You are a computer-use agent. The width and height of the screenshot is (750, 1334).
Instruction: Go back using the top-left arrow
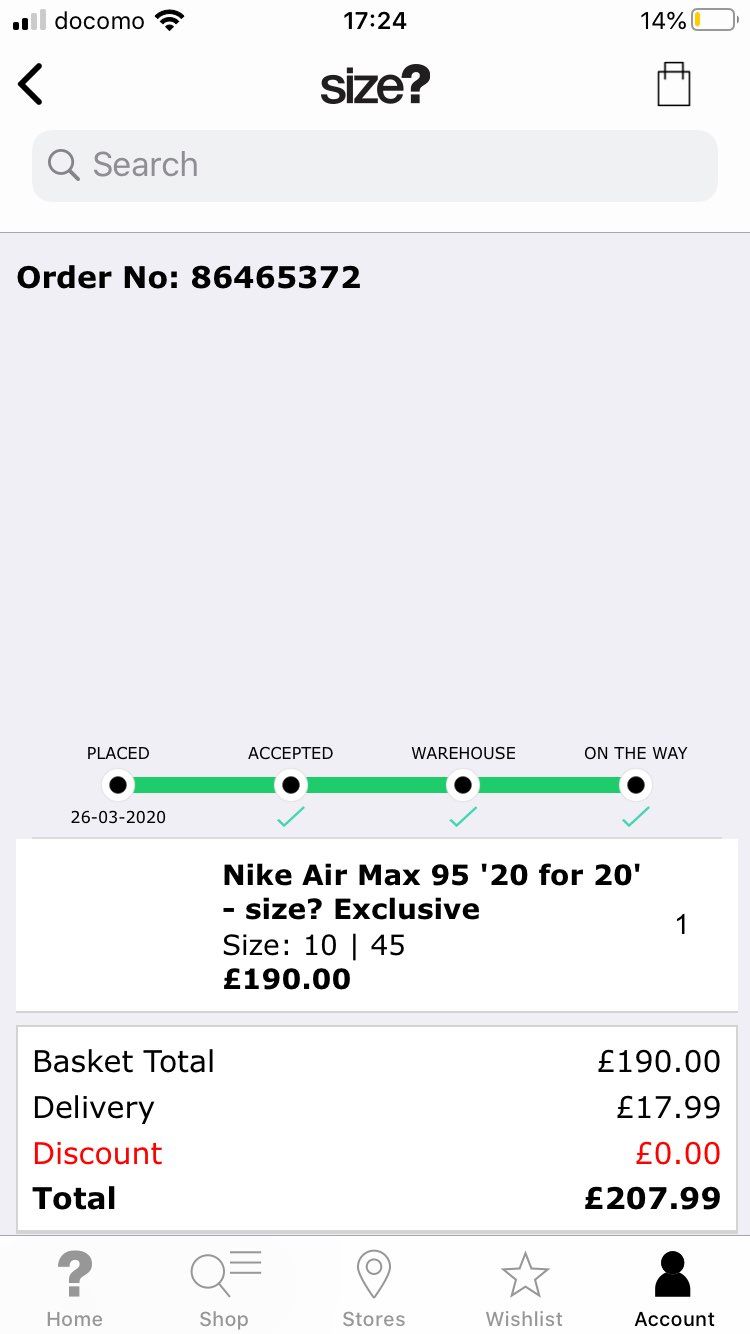coord(31,84)
